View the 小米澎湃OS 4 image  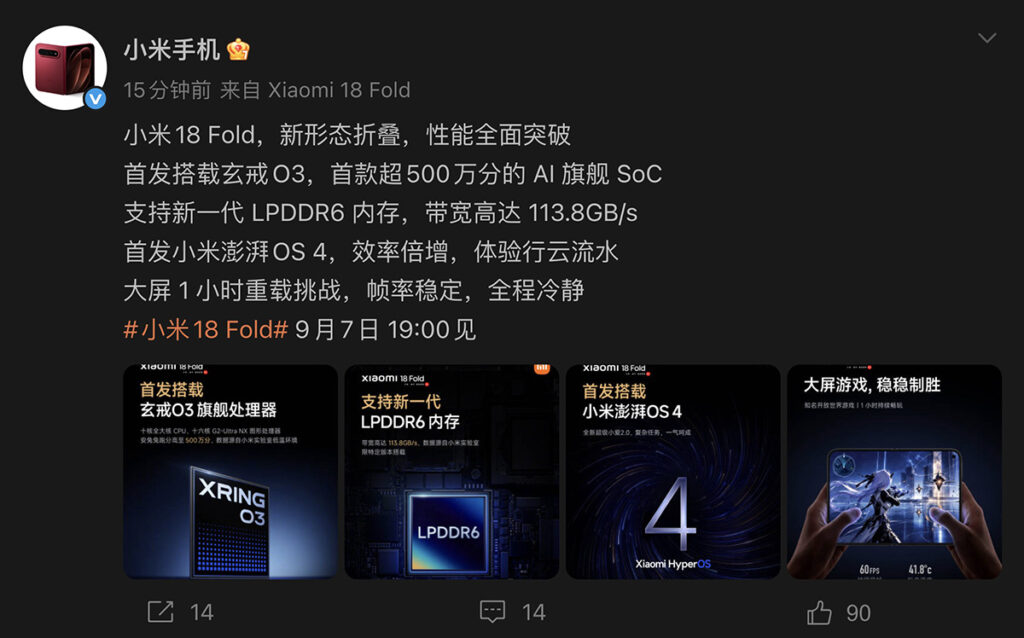tap(673, 471)
